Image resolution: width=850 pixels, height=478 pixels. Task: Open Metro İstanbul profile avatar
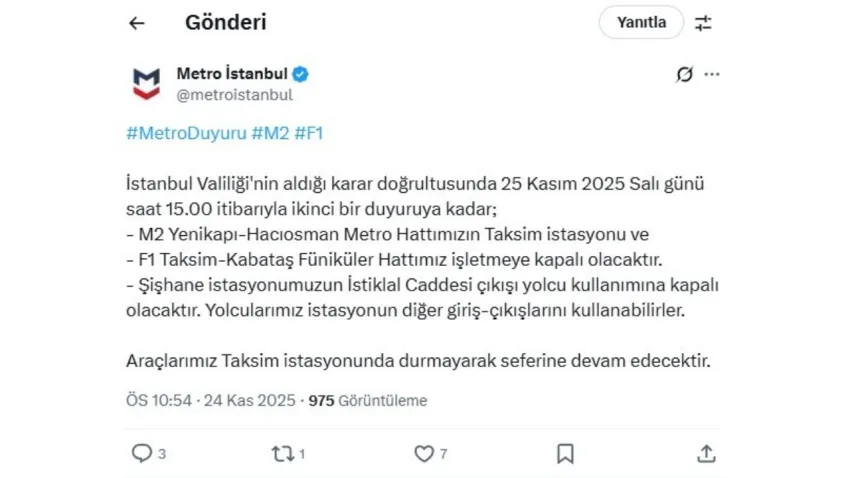[x=146, y=83]
